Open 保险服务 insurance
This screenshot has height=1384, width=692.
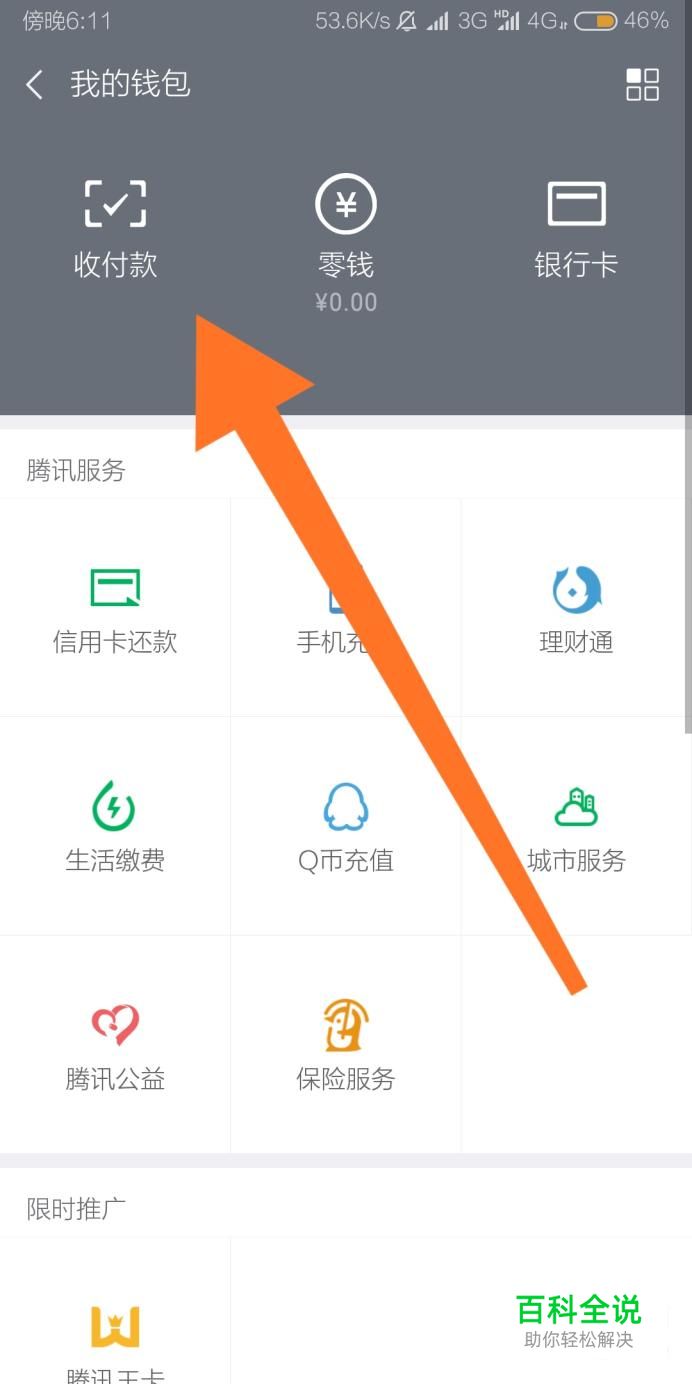coord(346,1046)
